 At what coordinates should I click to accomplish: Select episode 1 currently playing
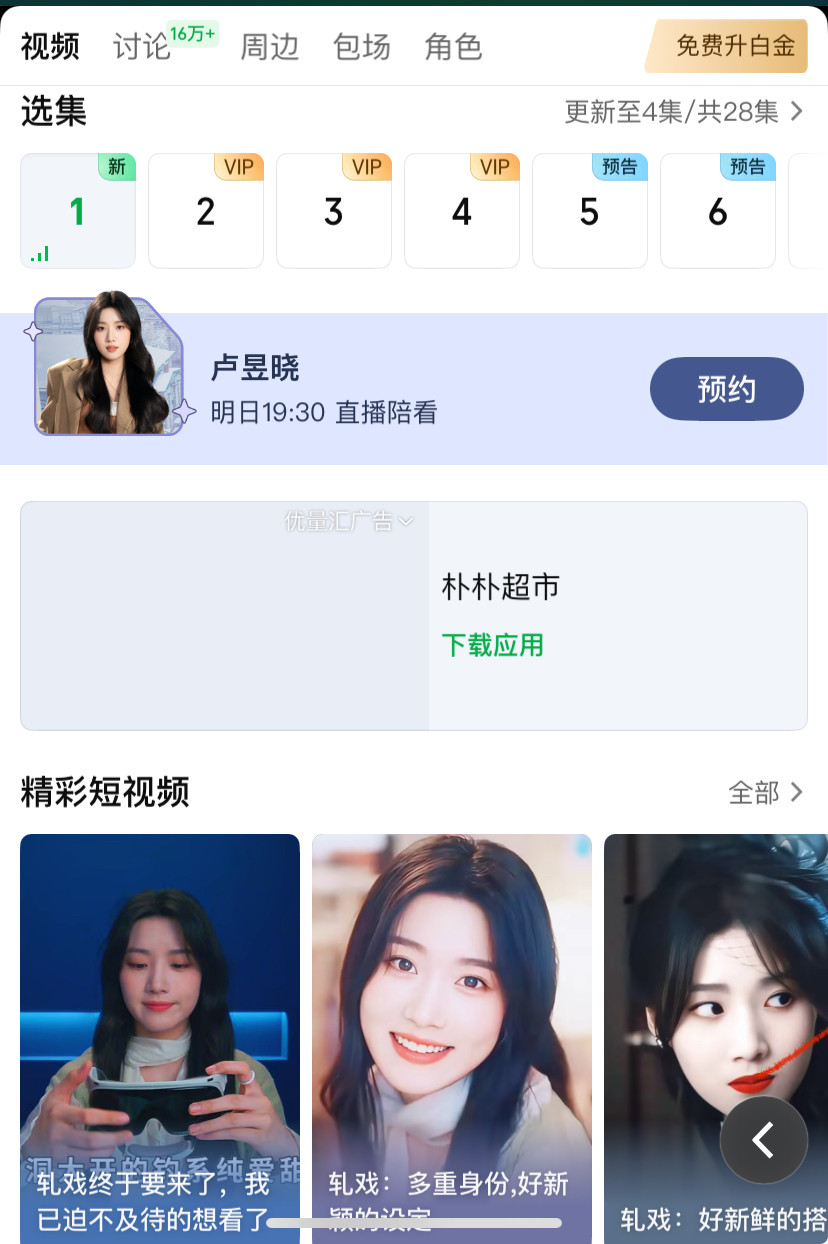tap(78, 211)
